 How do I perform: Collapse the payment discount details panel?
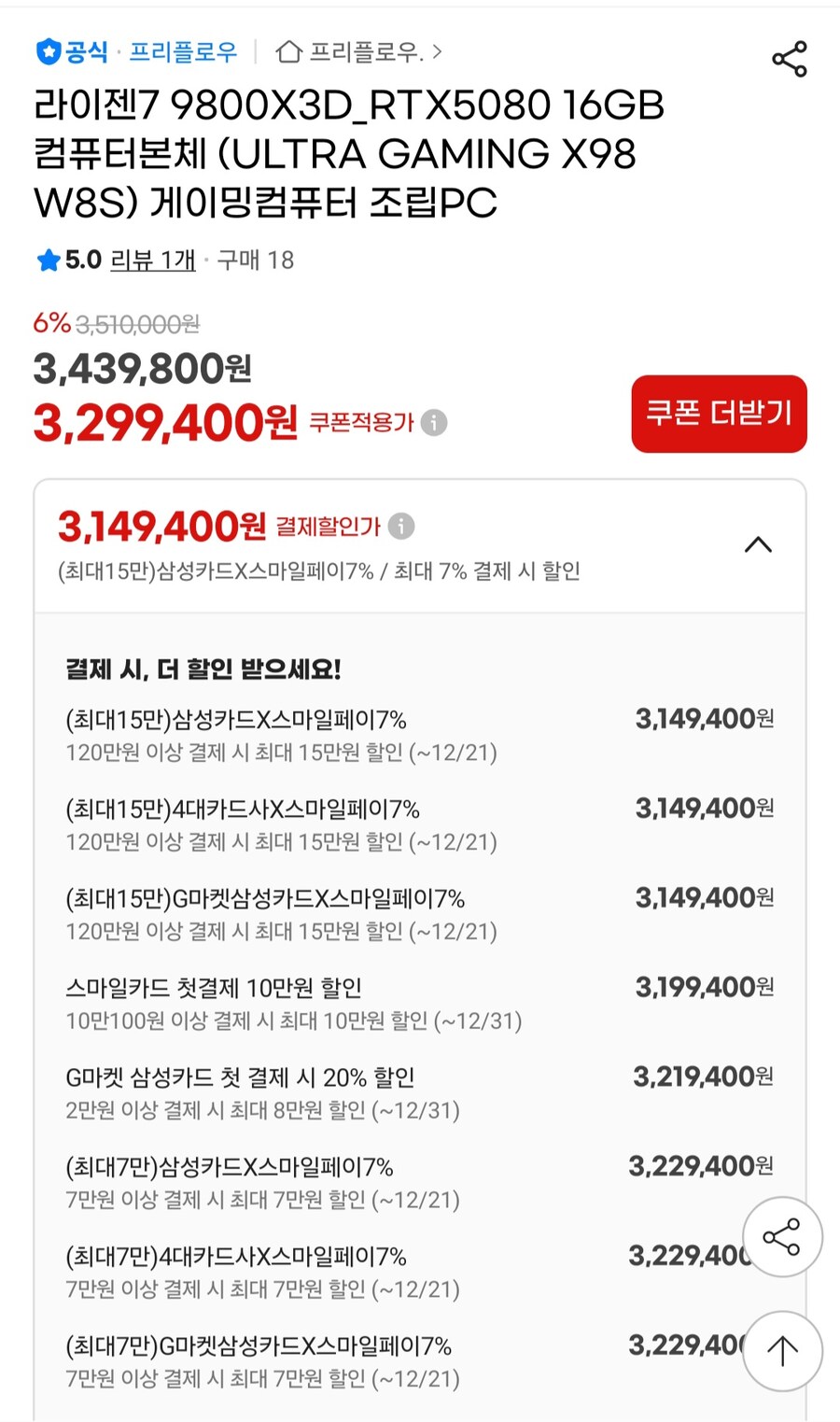pos(760,545)
